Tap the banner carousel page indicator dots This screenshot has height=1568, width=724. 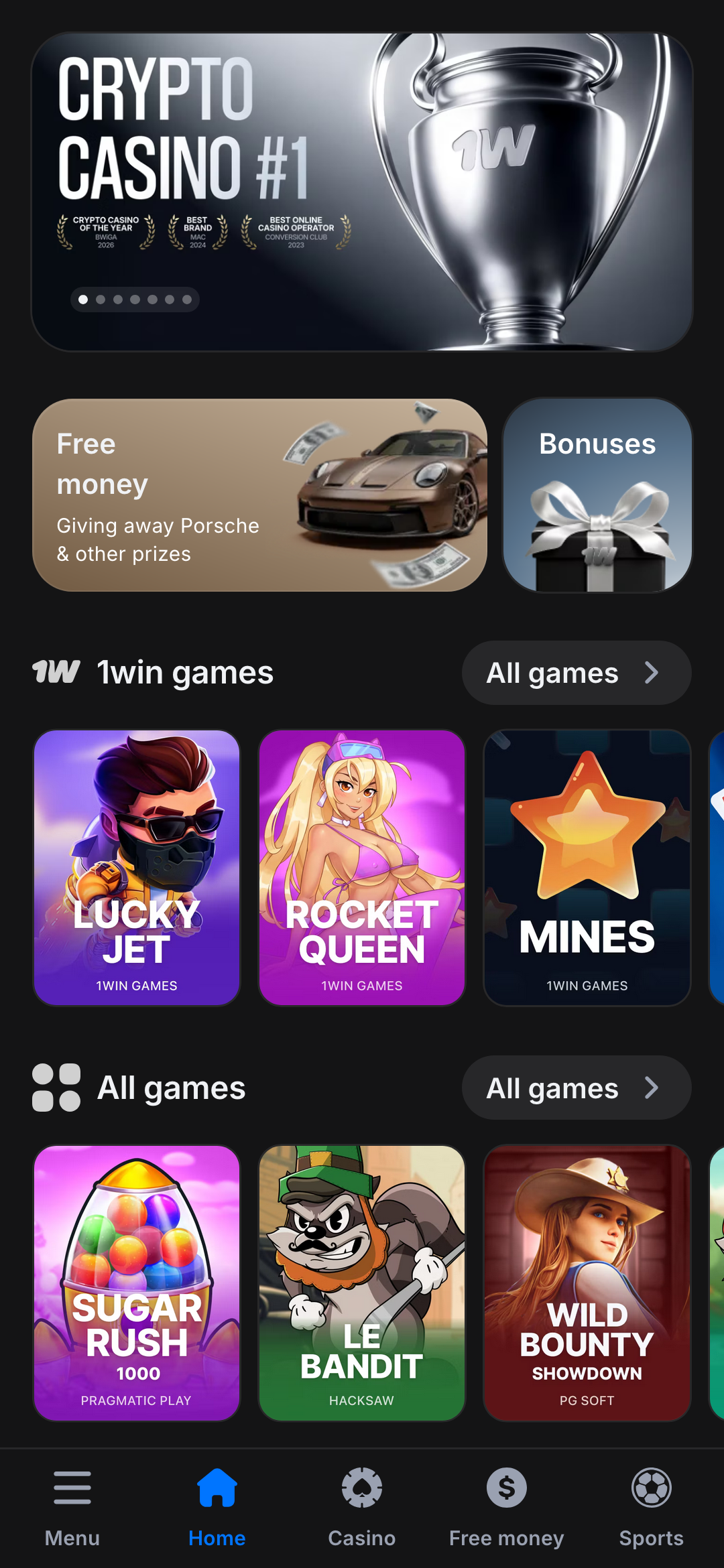(135, 300)
